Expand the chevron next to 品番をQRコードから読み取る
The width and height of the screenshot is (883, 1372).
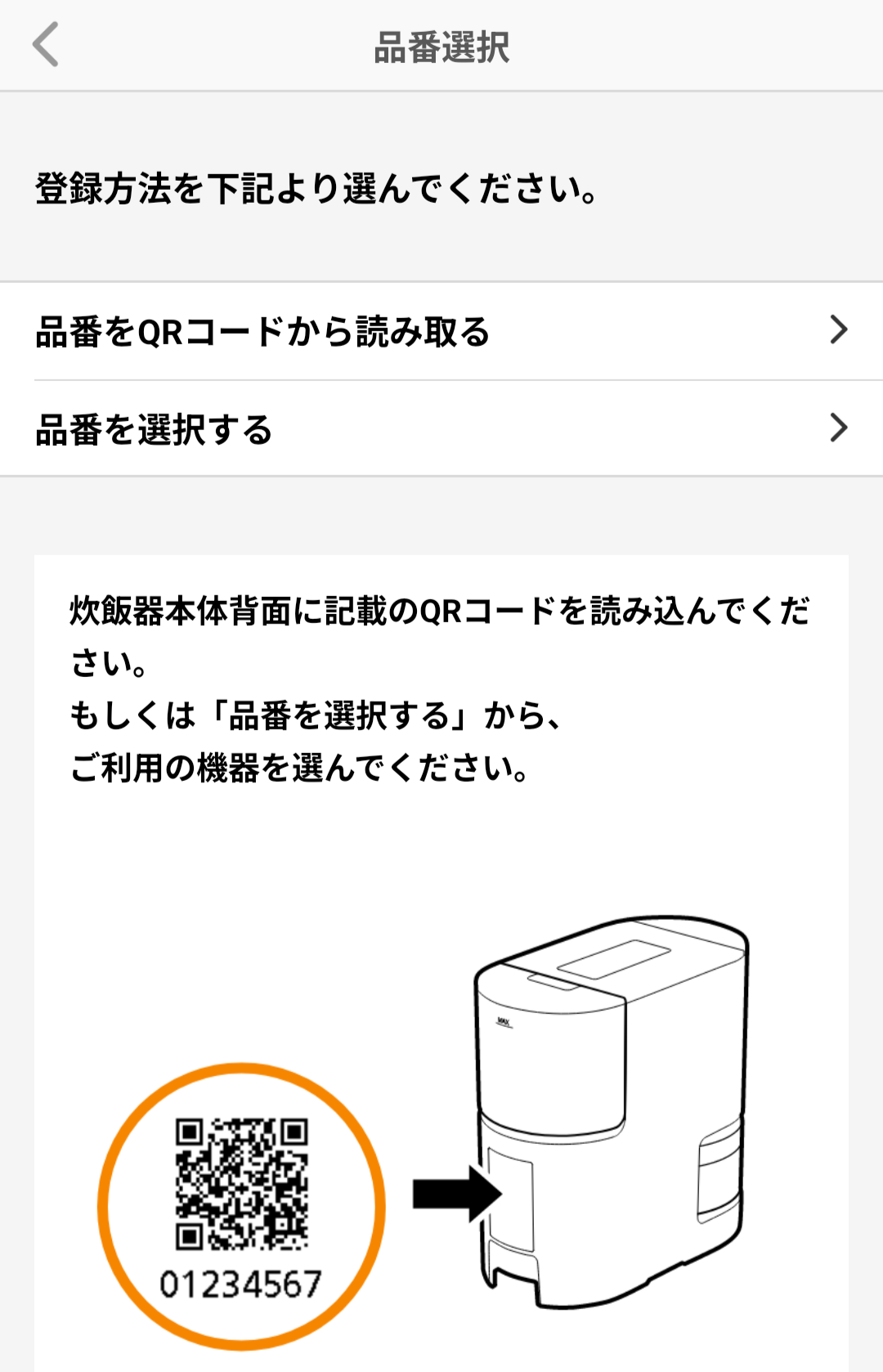coord(839,329)
